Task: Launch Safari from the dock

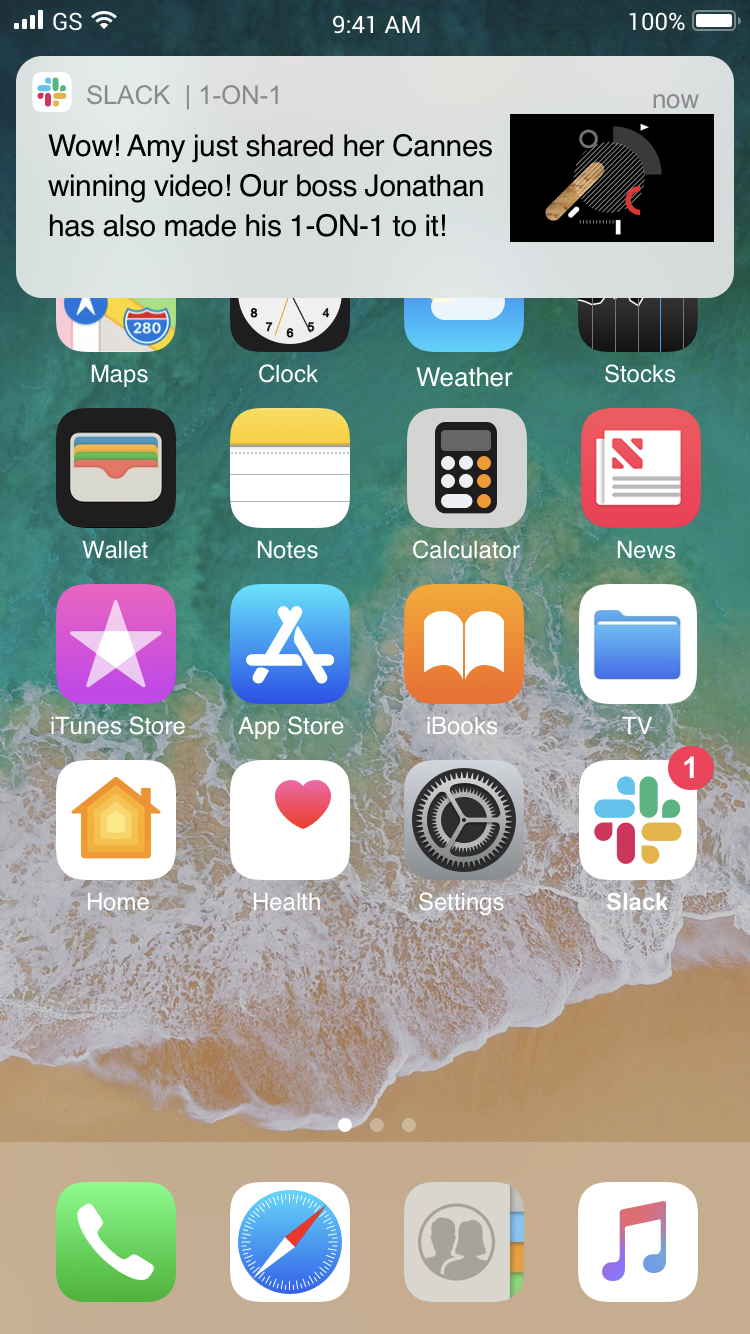Action: (290, 1242)
